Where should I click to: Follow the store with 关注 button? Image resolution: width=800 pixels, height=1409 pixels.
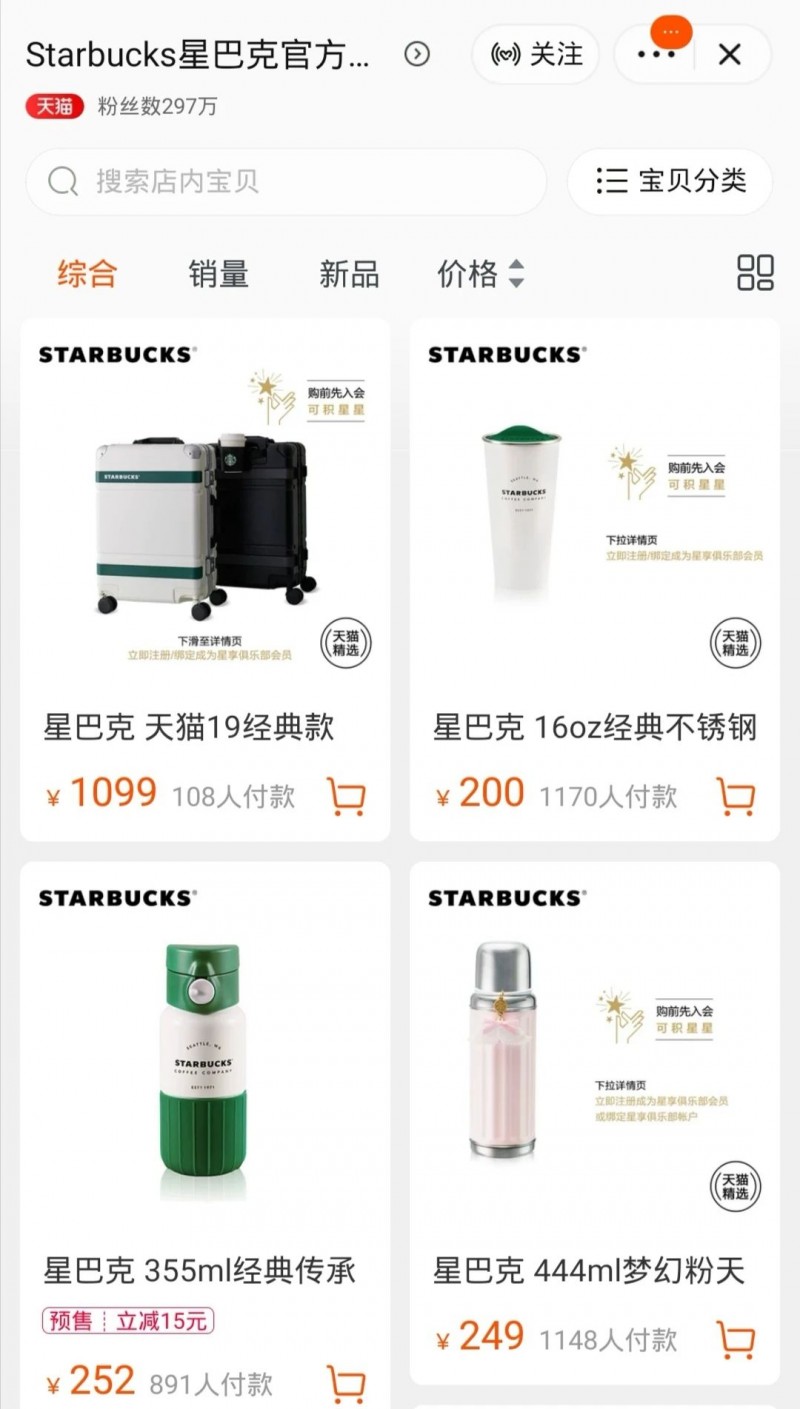tap(536, 54)
